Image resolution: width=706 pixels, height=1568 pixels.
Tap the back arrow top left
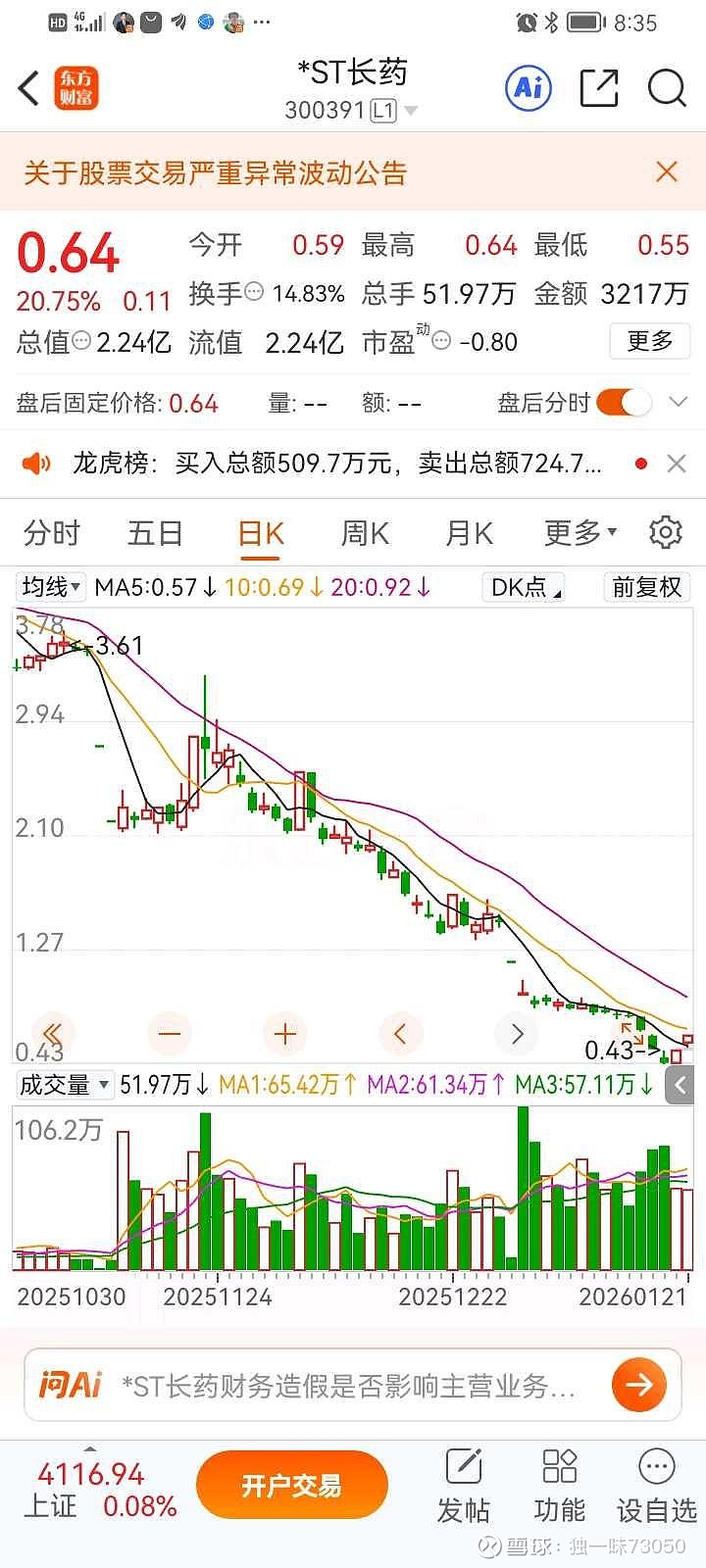[x=27, y=87]
